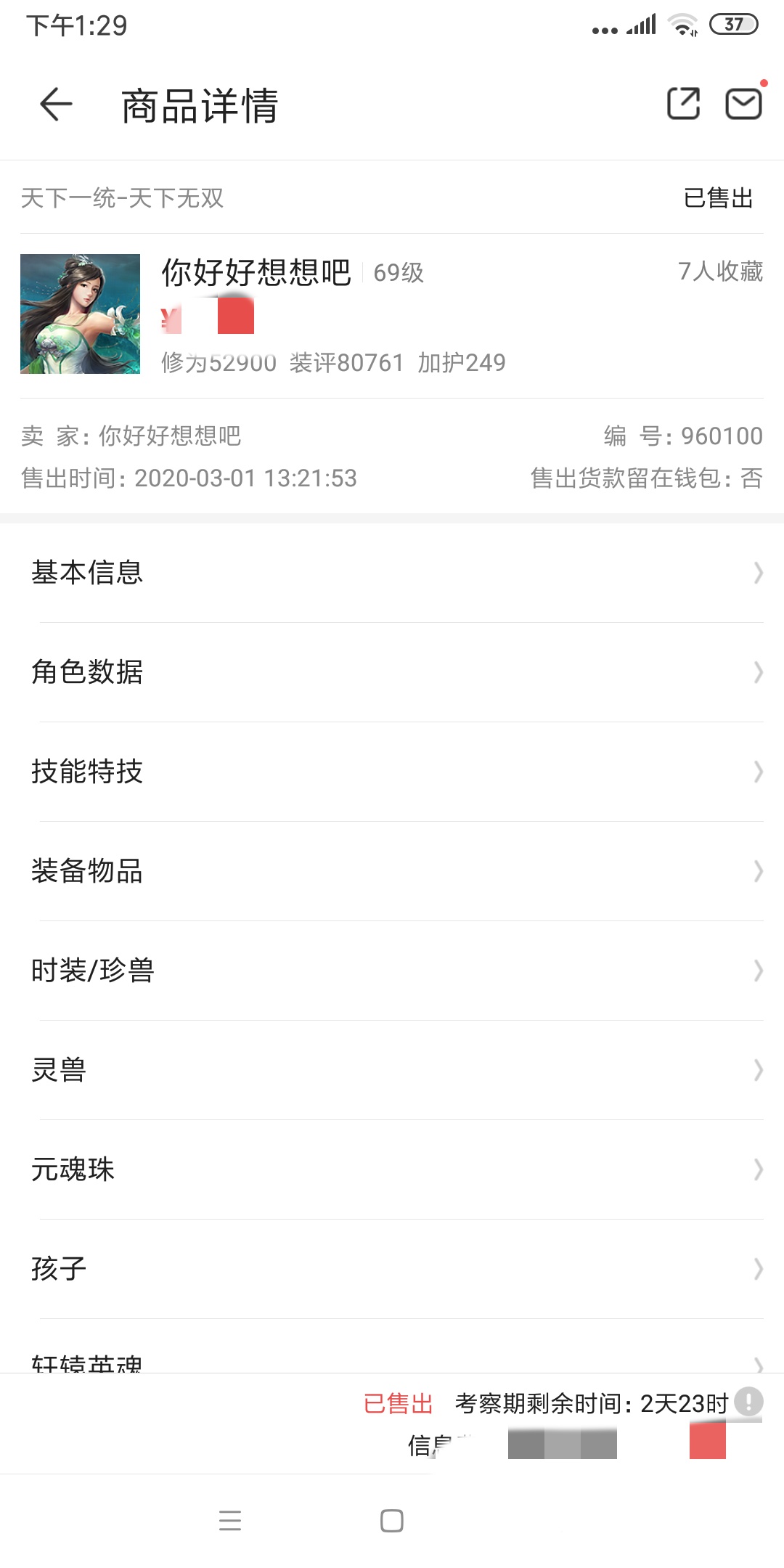Share this product listing

683,104
